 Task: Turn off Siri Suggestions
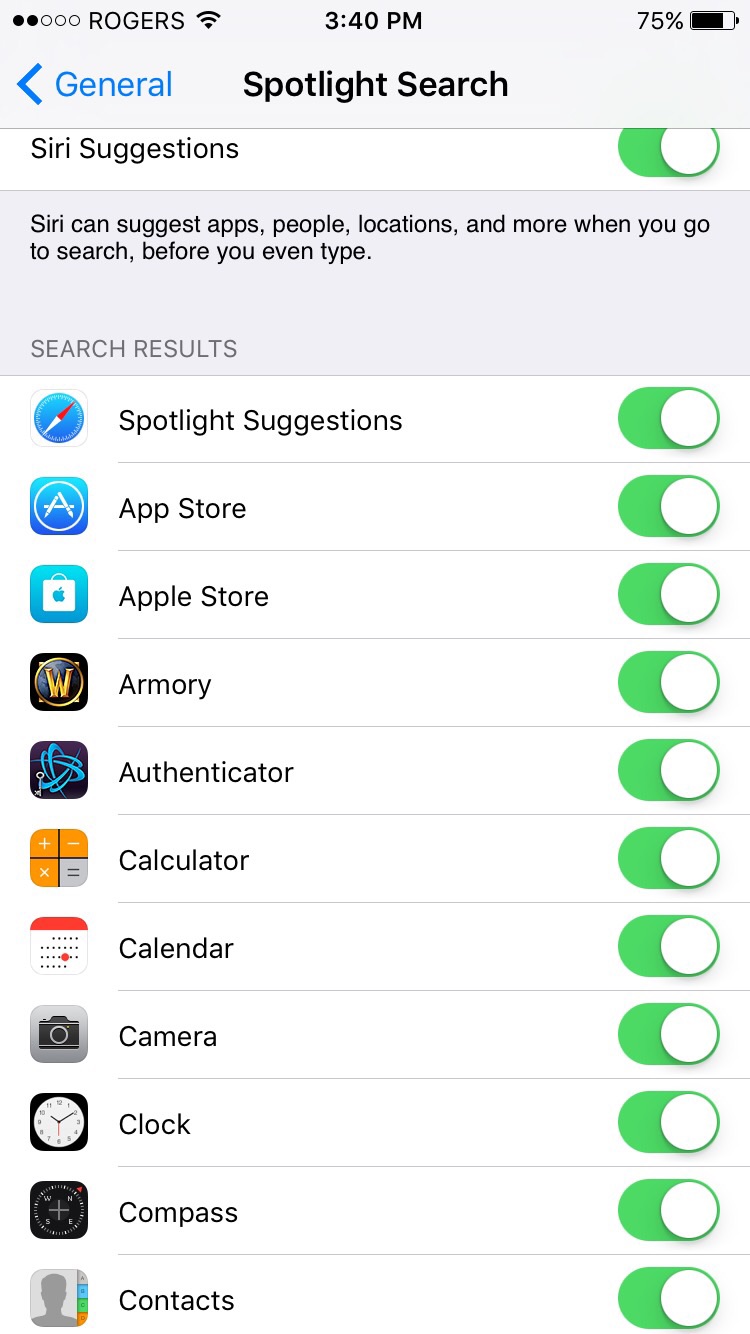coord(669,149)
